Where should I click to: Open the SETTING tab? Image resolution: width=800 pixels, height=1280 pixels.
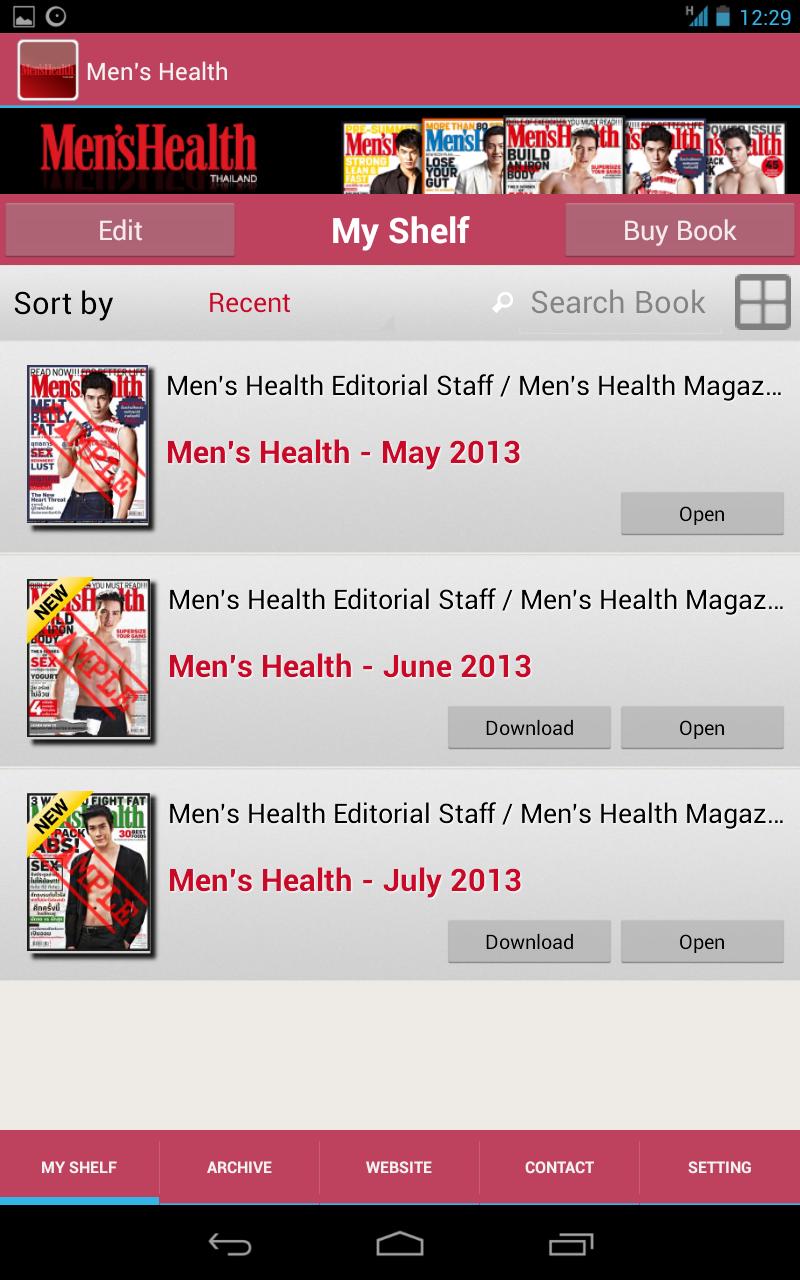[719, 1167]
